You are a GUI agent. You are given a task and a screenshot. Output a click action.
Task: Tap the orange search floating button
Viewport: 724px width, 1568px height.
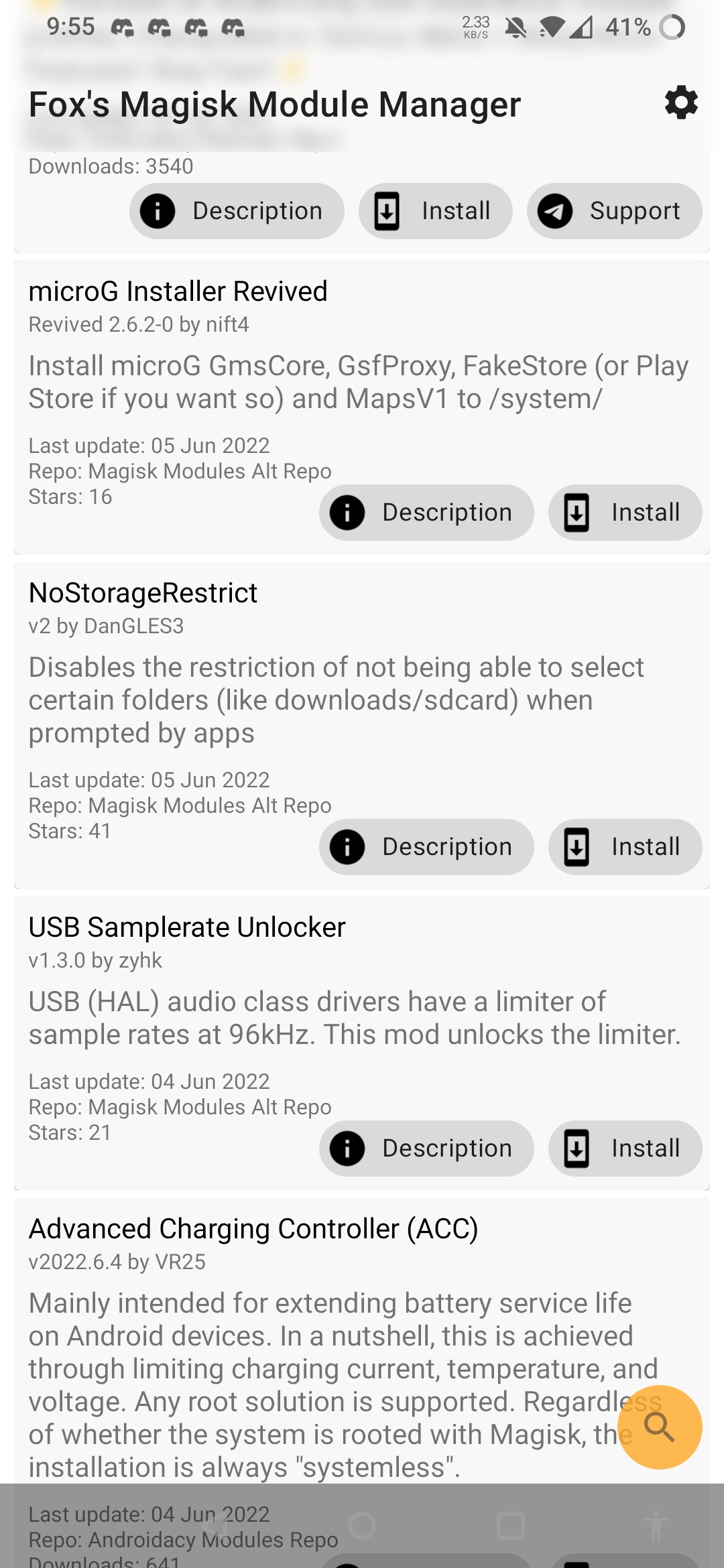(660, 1427)
